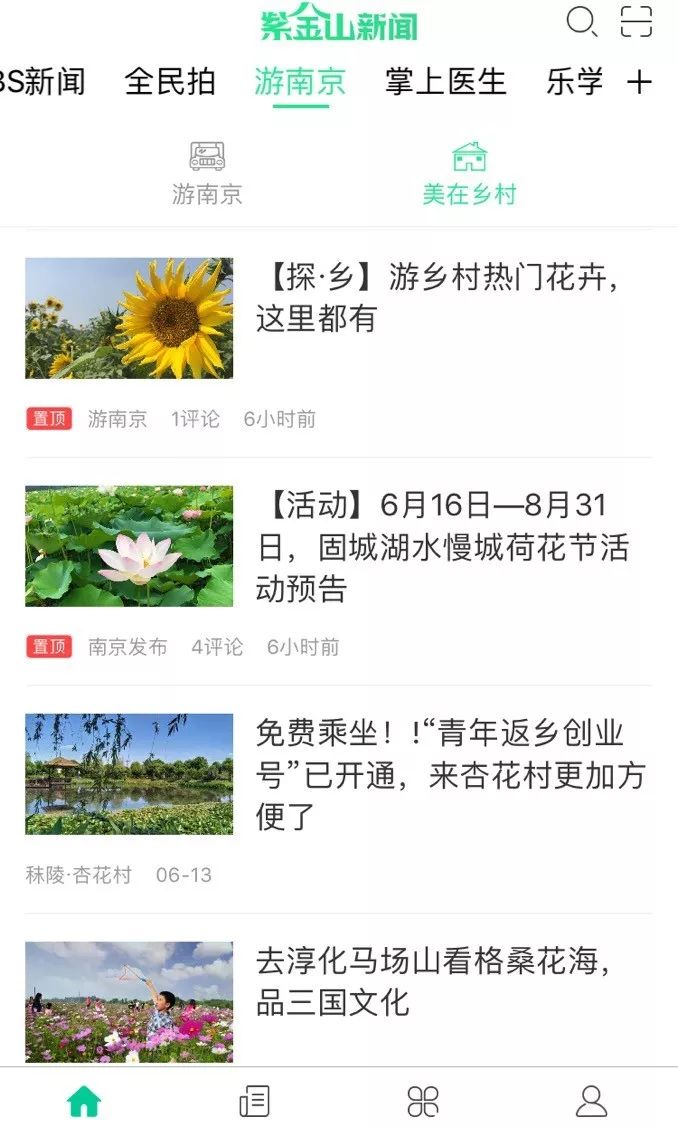Screen dimensions: 678x1129
Task: Switch to the 全民拍 tab
Action: 170,82
